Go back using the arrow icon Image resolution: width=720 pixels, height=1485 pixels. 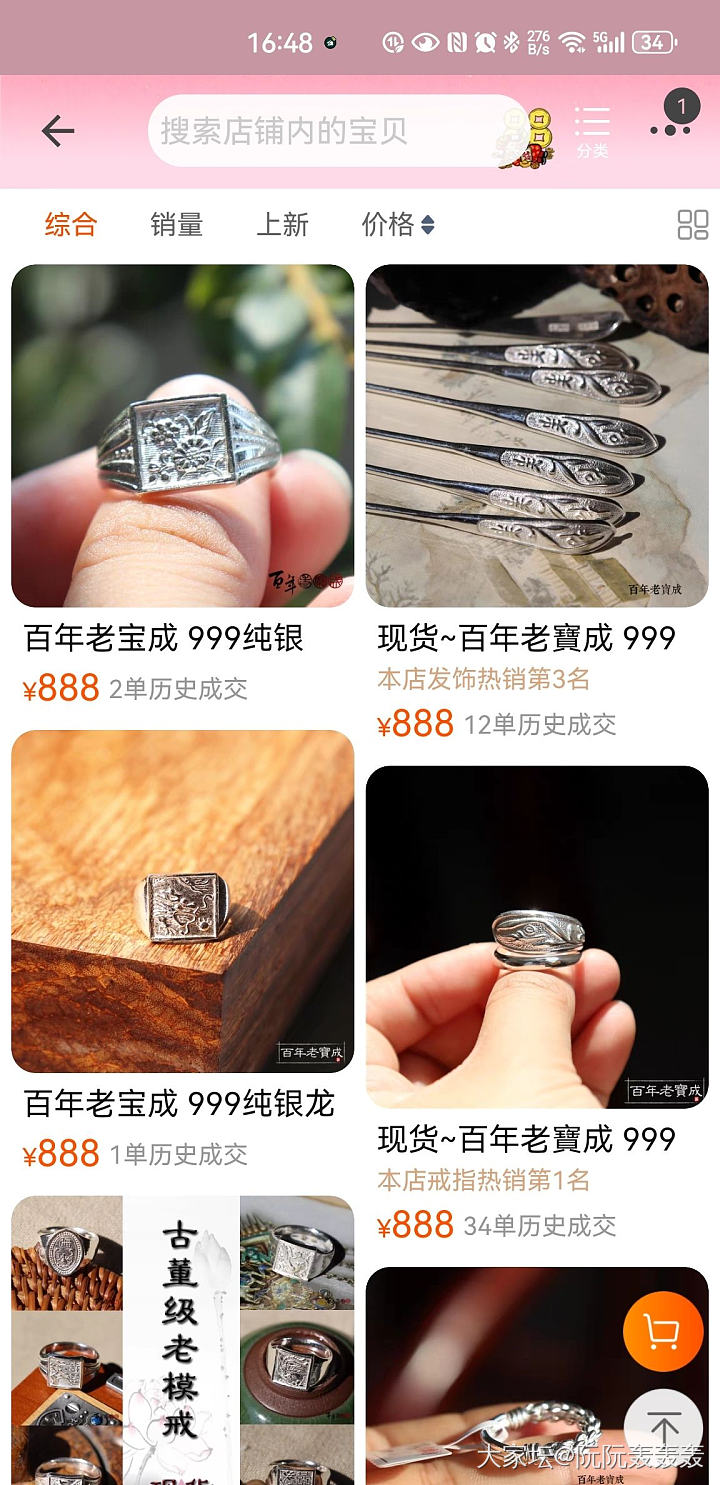point(58,131)
